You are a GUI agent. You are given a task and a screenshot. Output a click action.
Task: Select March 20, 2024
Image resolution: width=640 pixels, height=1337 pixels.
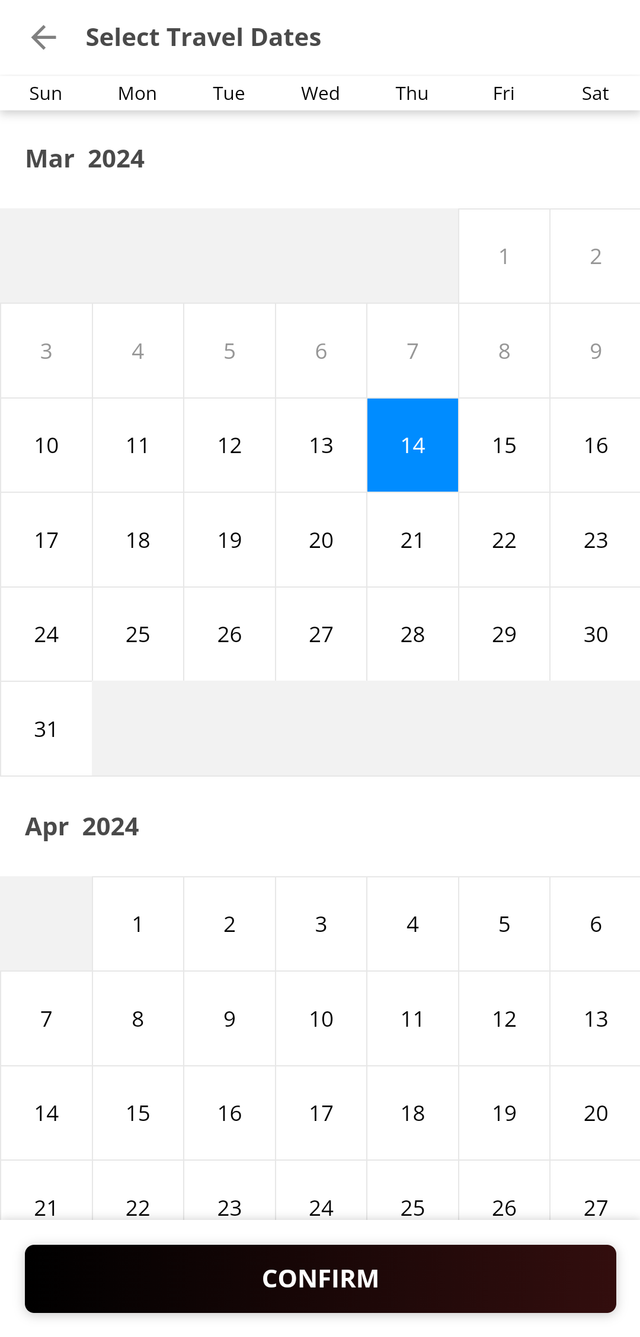[x=321, y=540]
